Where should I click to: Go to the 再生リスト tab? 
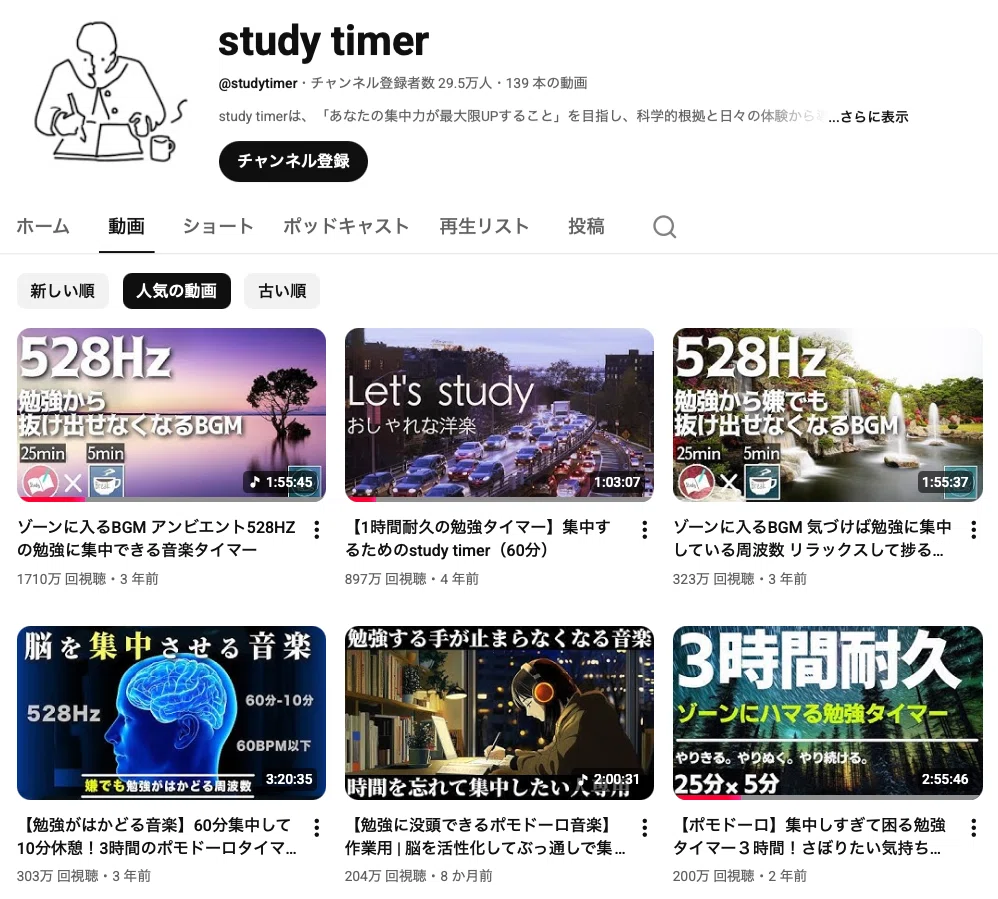(x=484, y=226)
